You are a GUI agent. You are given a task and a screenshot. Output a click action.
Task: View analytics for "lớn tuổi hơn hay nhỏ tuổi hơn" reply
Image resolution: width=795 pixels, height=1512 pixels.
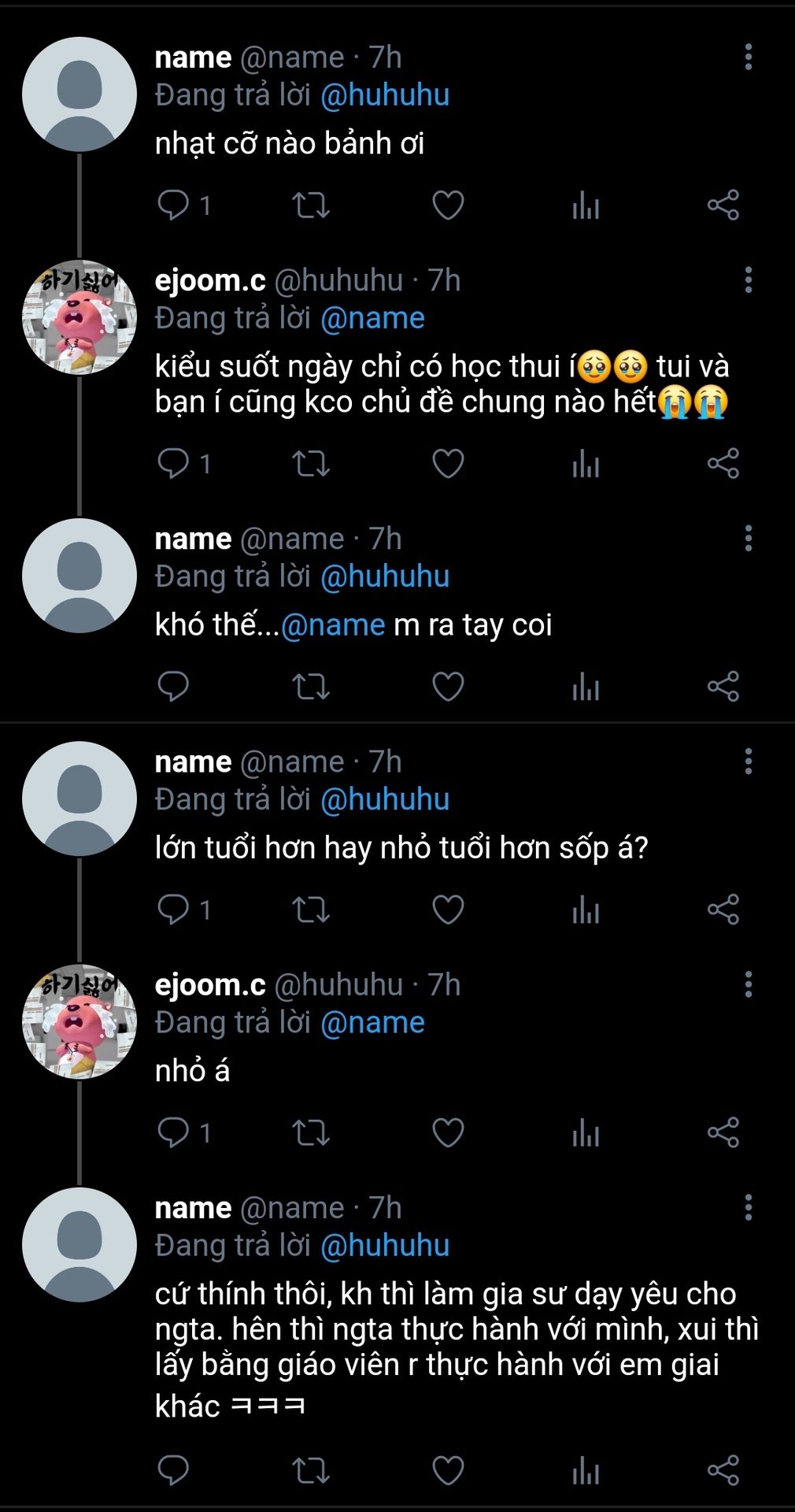(586, 910)
